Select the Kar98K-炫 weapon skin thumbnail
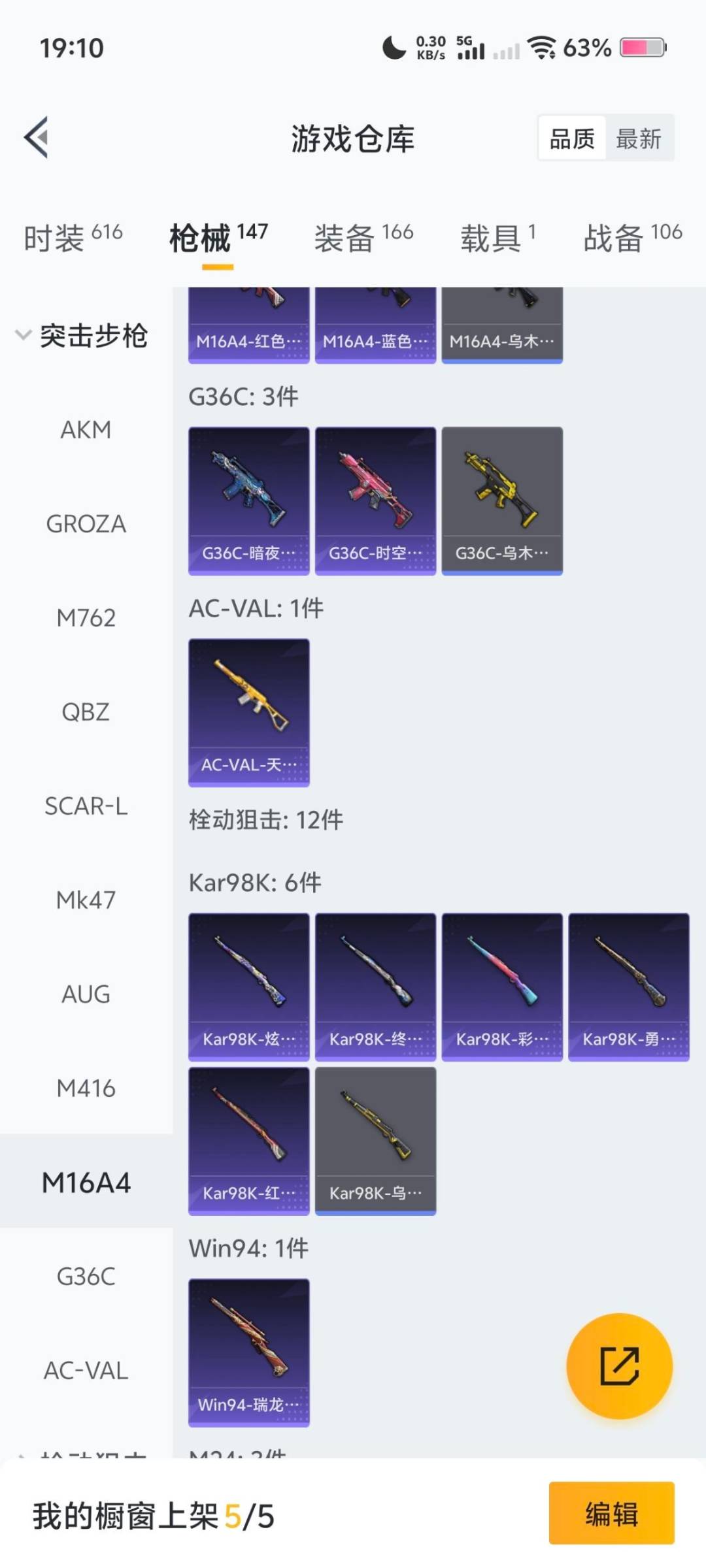This screenshot has height=1568, width=706. (248, 987)
